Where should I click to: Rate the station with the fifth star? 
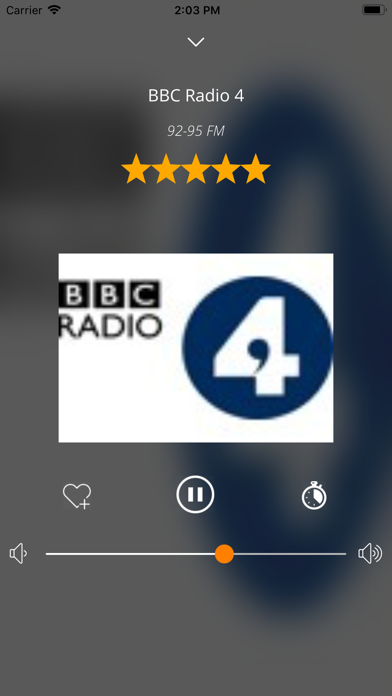point(256,169)
